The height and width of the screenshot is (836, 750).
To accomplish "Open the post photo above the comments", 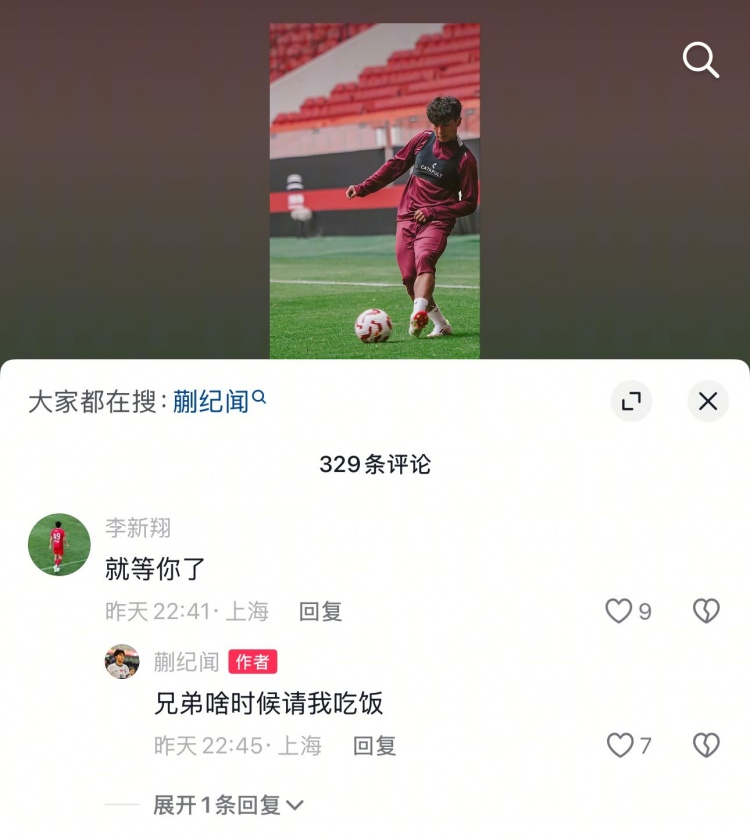I will click(374, 190).
